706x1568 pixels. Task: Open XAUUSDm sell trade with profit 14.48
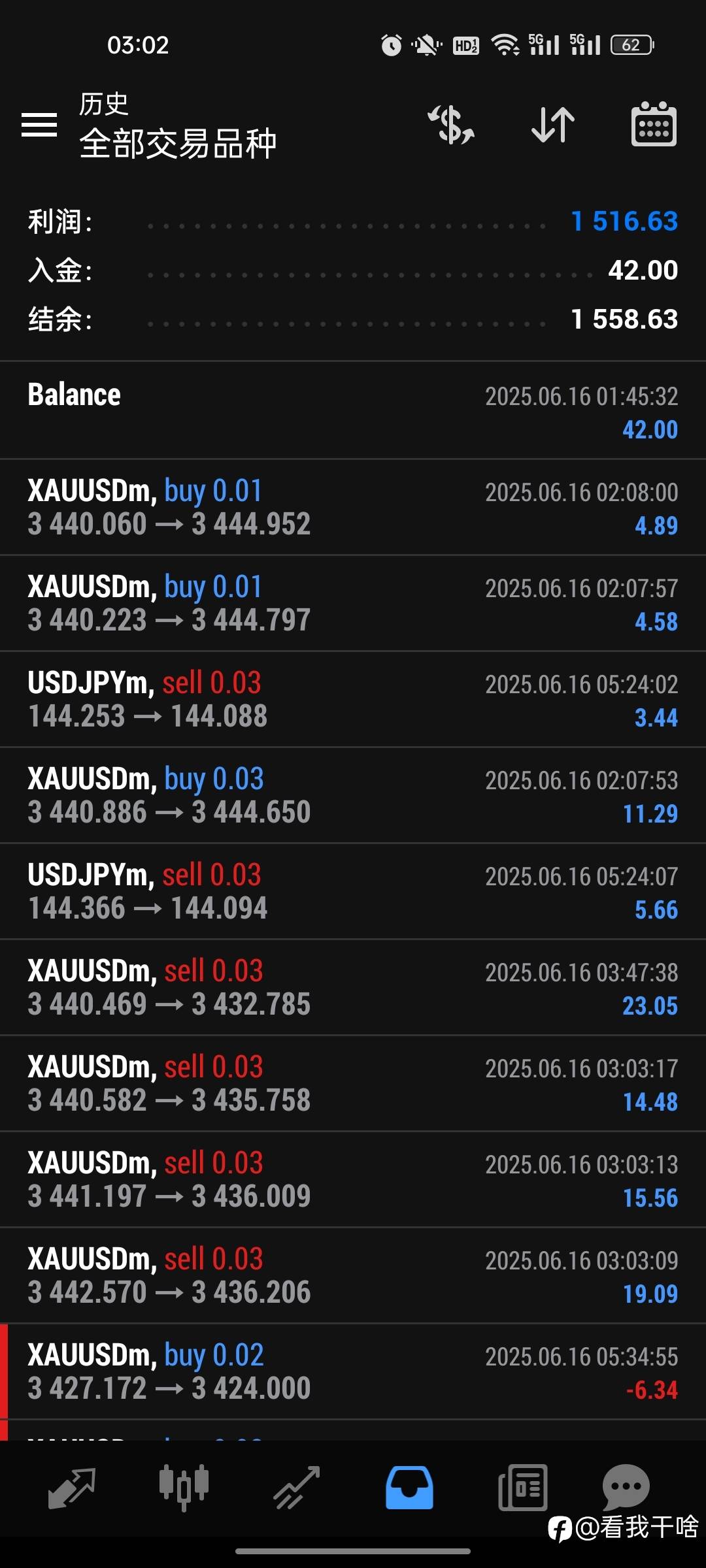(x=353, y=1084)
